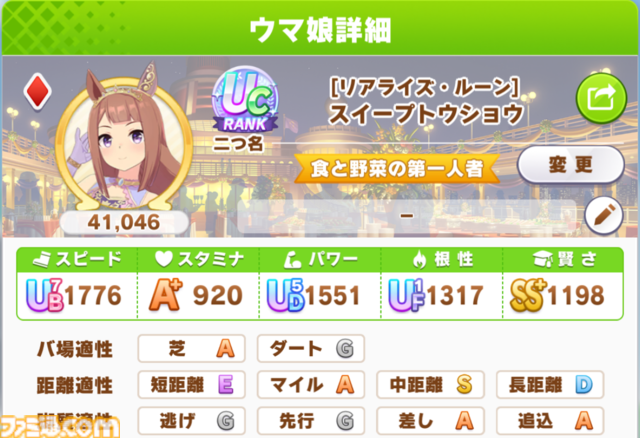Edit the memo with the pencil icon
The image size is (640, 438).
603,213
